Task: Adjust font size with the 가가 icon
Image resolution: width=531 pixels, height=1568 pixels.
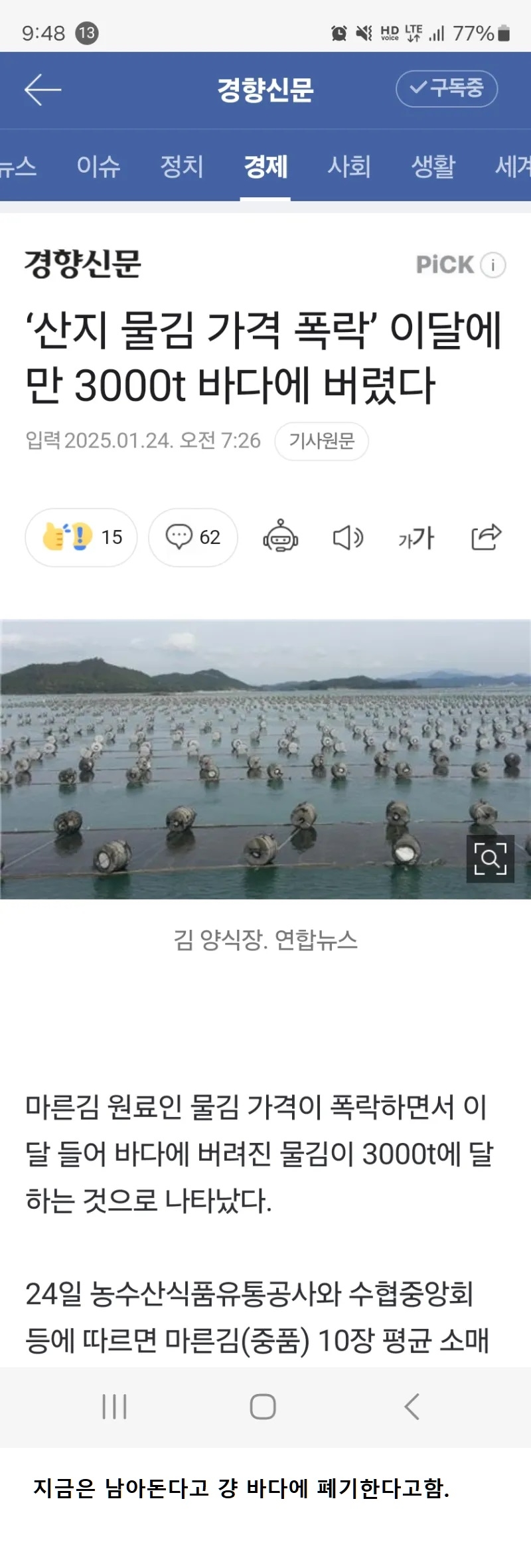Action: (416, 537)
